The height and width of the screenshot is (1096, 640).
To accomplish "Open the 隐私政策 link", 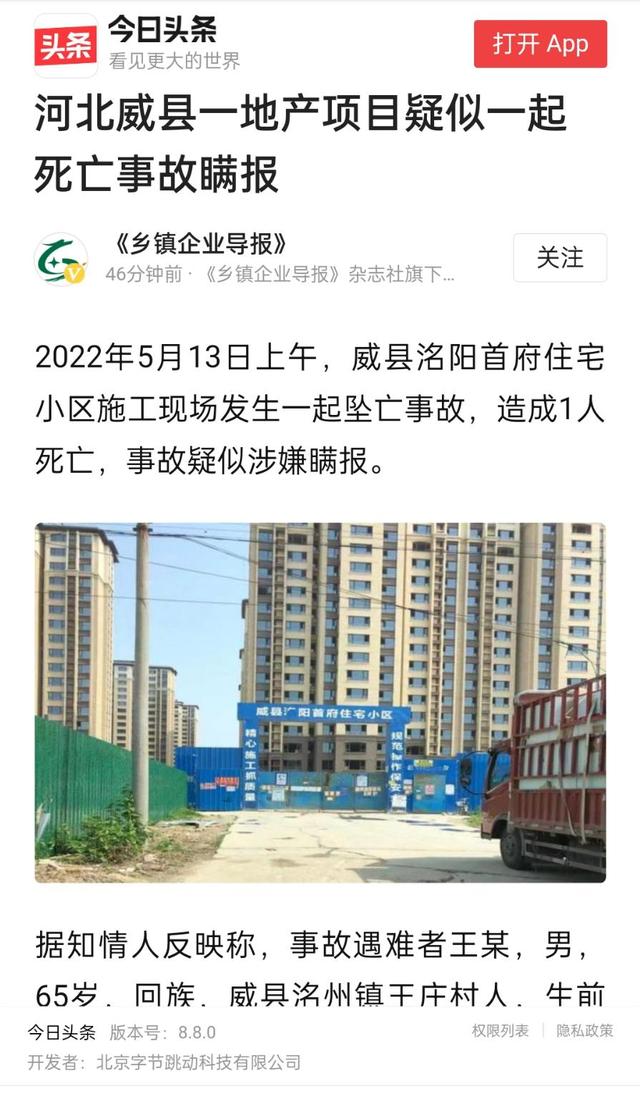I will (585, 1031).
